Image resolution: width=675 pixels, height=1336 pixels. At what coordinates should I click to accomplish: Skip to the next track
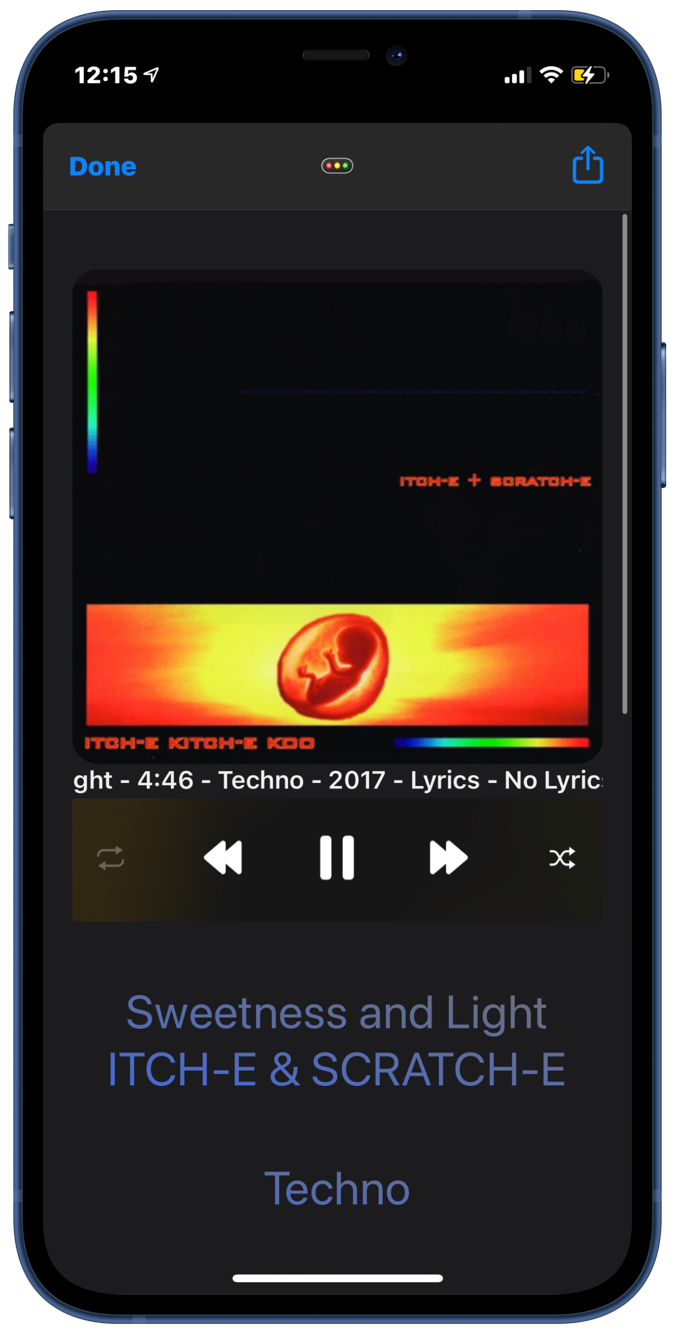[x=448, y=858]
